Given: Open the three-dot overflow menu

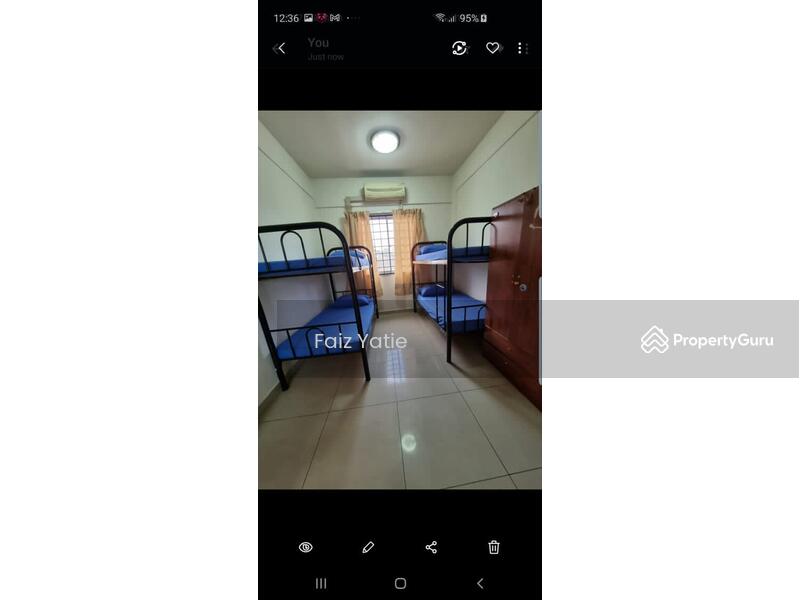Looking at the screenshot, I should (521, 48).
